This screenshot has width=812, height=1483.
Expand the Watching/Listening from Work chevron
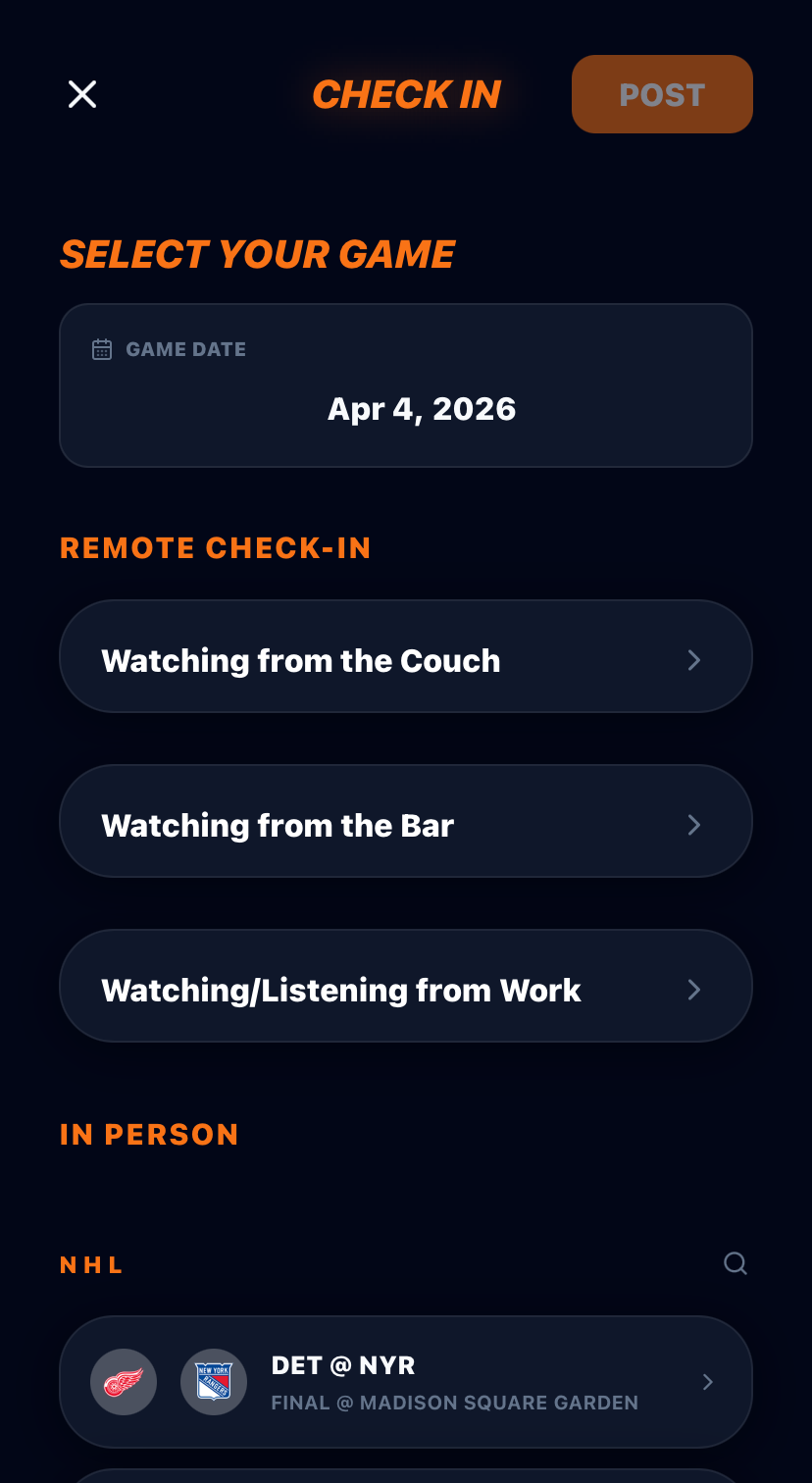coord(694,990)
